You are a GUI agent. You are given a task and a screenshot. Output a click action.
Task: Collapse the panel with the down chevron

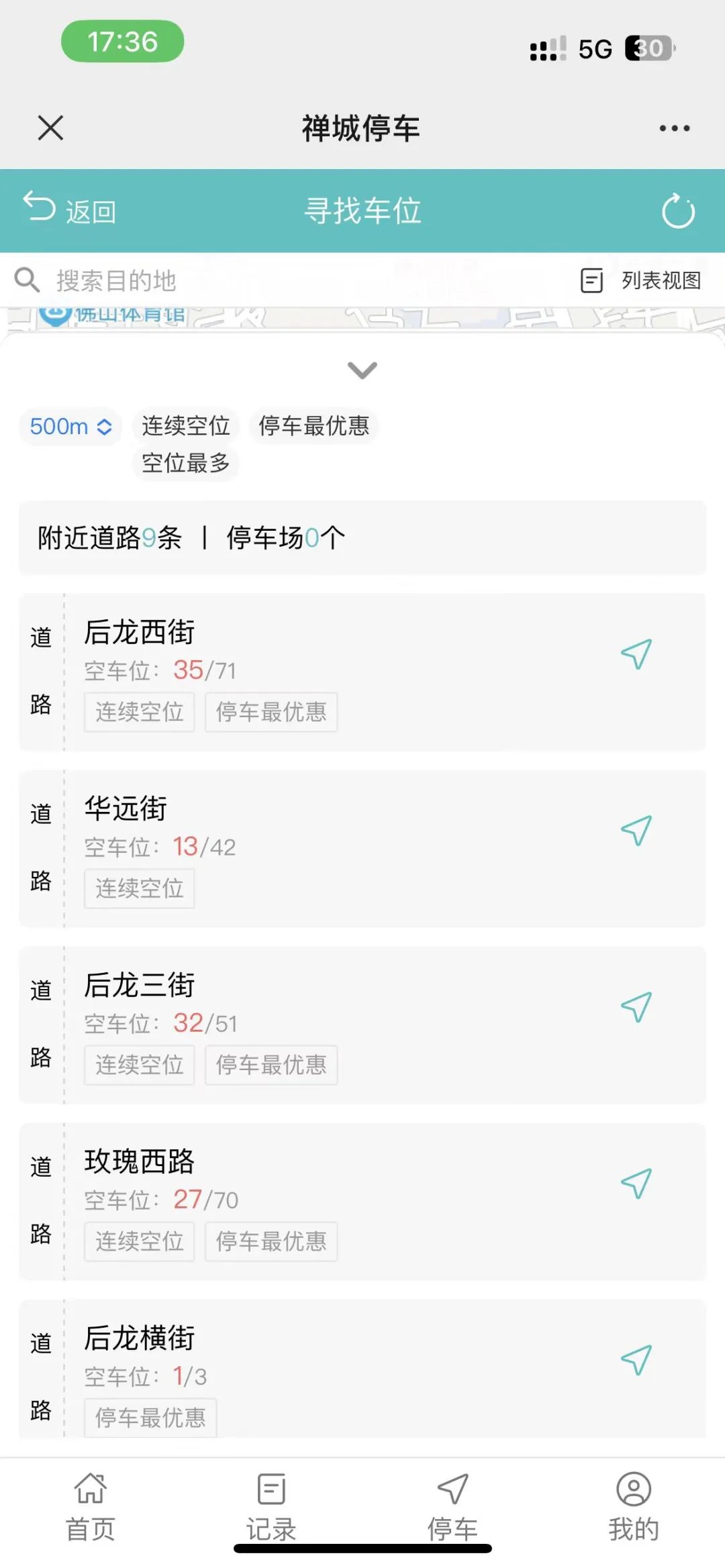pyautogui.click(x=362, y=370)
